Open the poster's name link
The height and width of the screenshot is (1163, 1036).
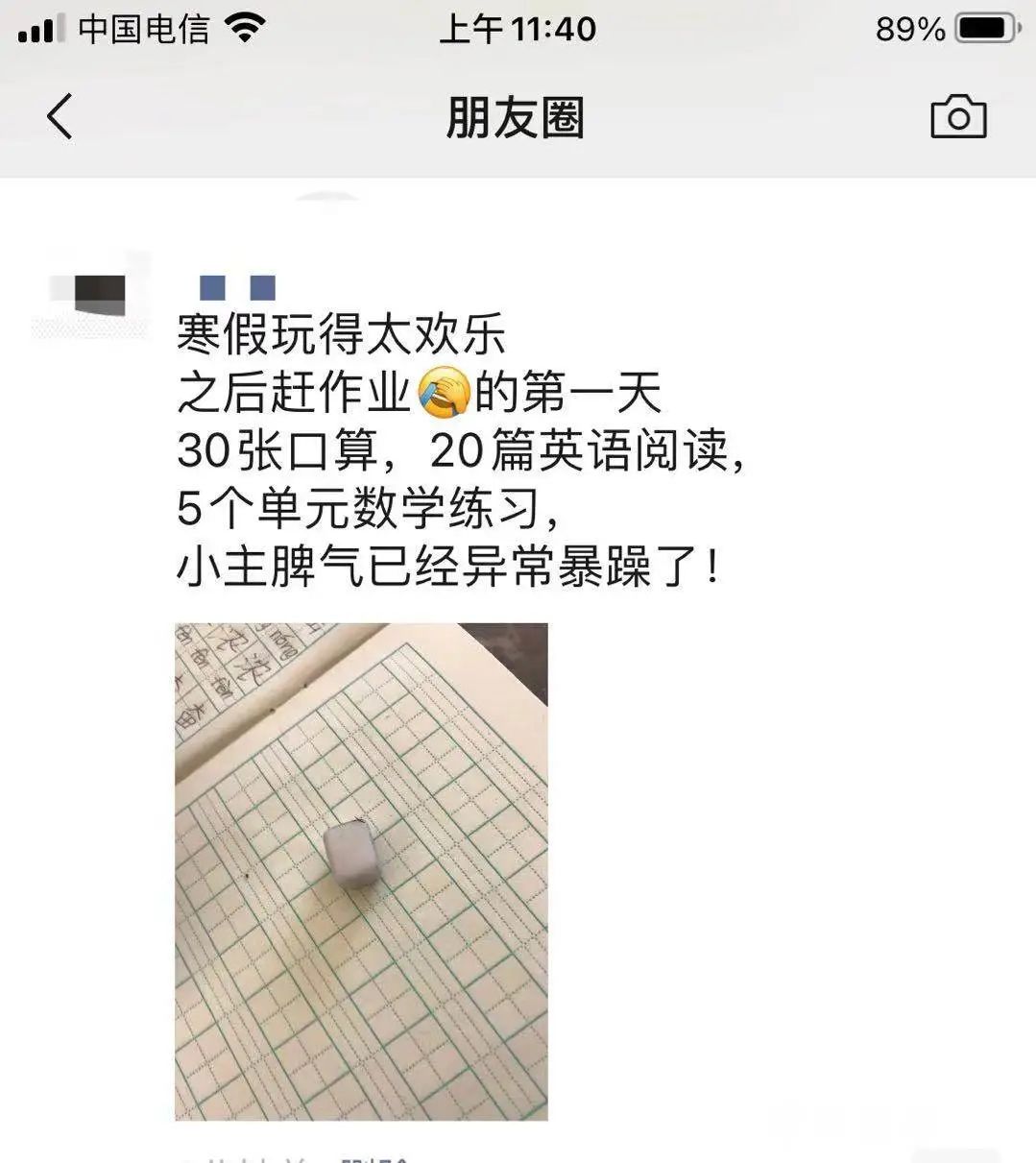tap(237, 288)
